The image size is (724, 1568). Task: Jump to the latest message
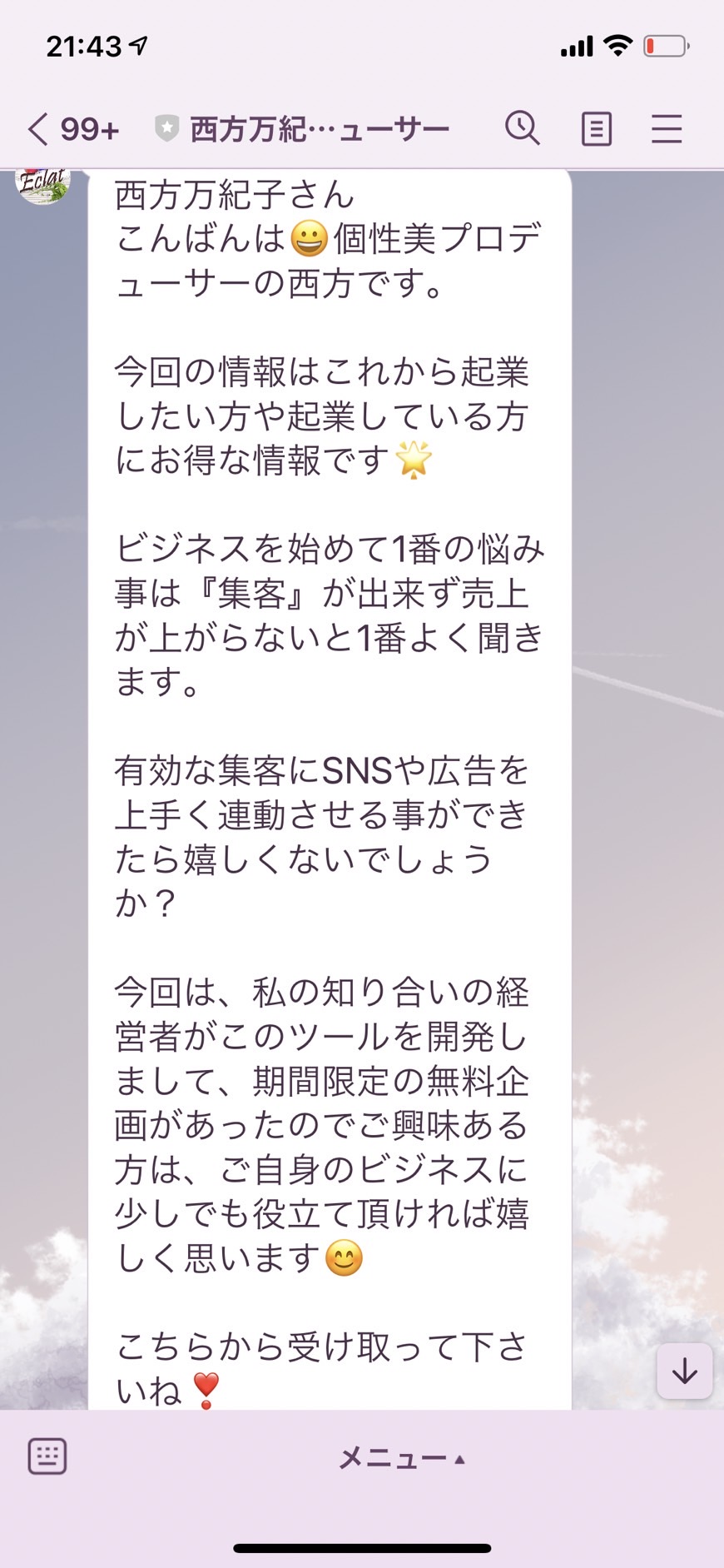684,1371
